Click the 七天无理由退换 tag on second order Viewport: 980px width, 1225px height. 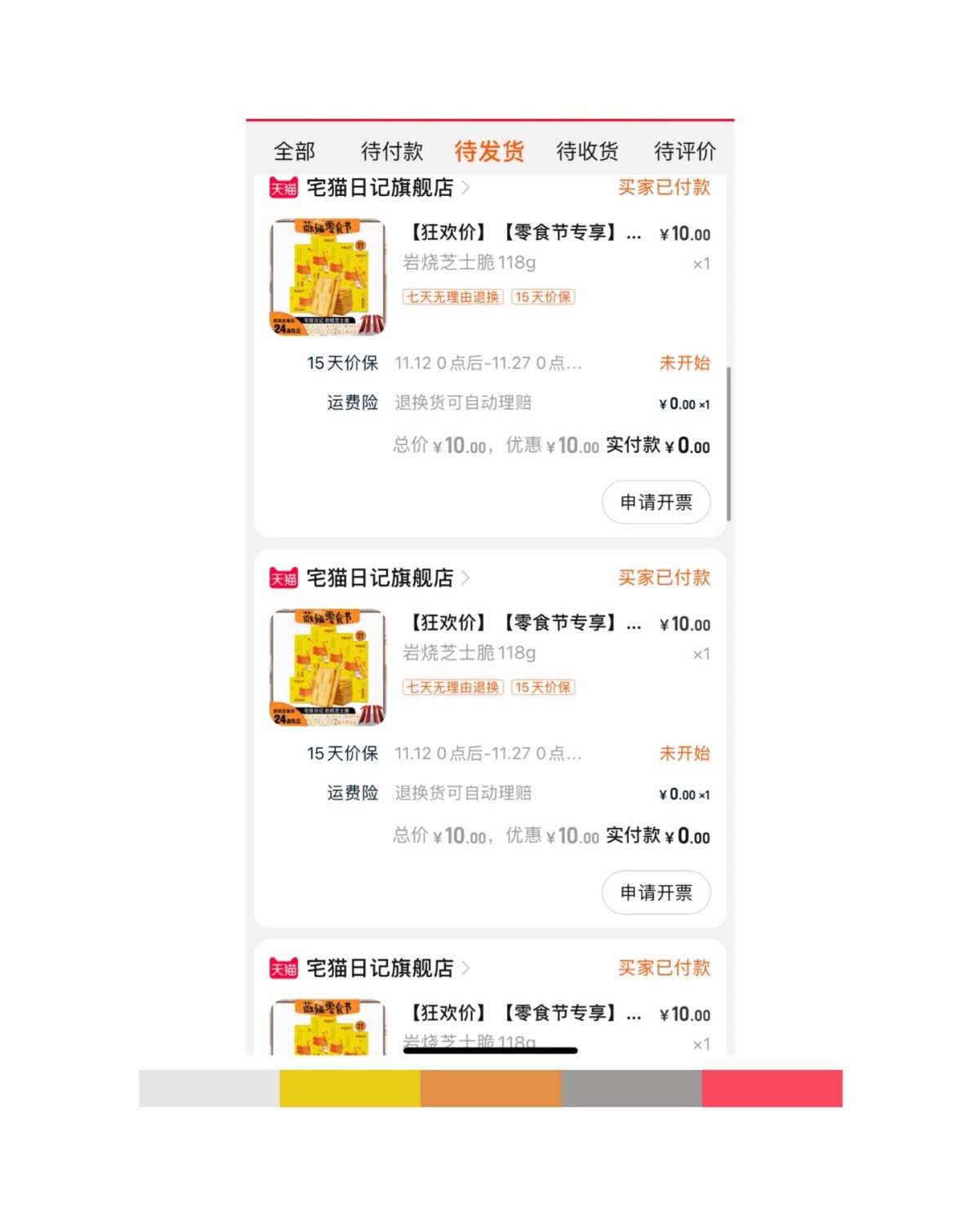[x=452, y=687]
